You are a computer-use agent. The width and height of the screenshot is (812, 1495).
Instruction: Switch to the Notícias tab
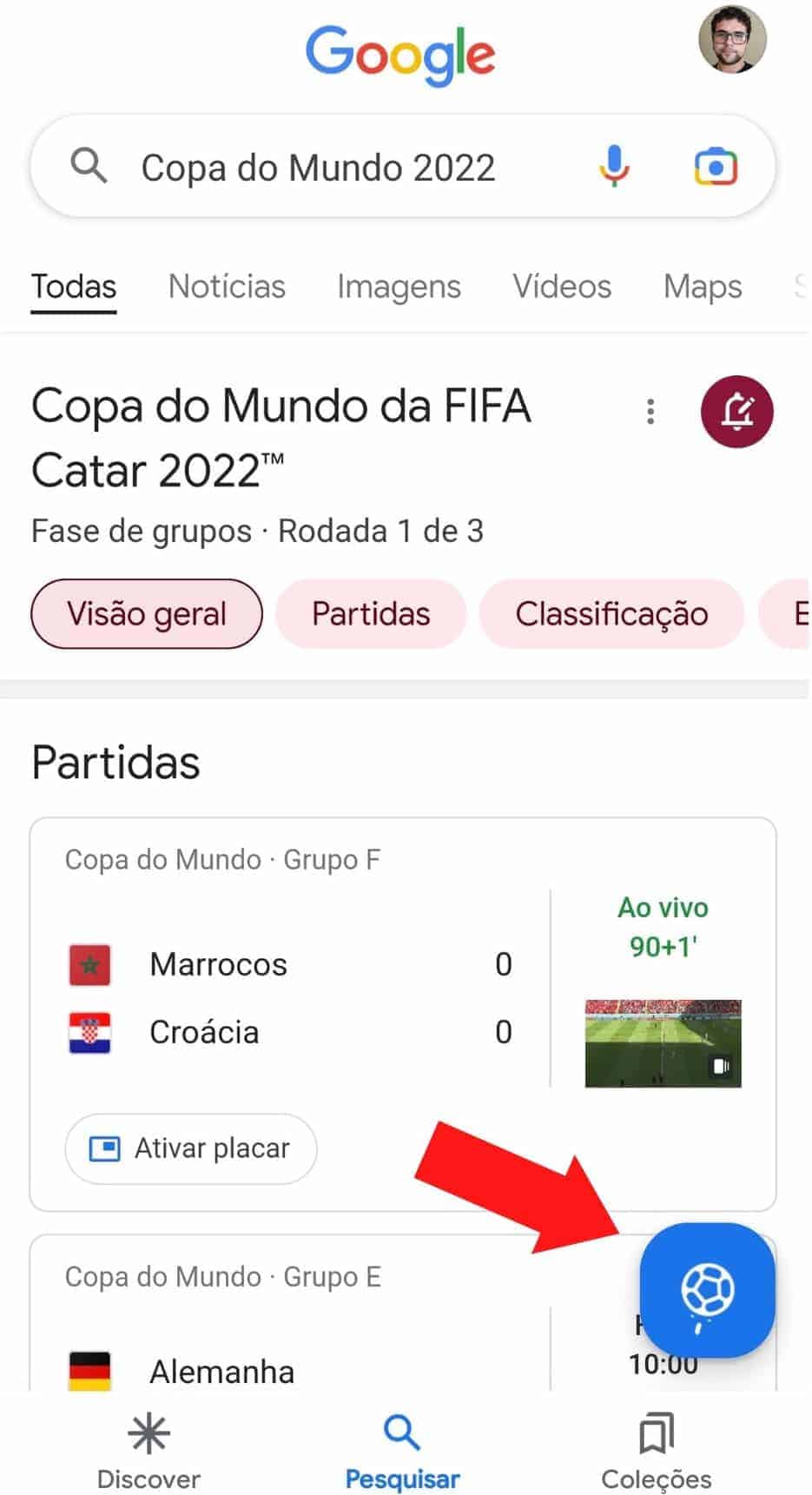pyautogui.click(x=227, y=287)
